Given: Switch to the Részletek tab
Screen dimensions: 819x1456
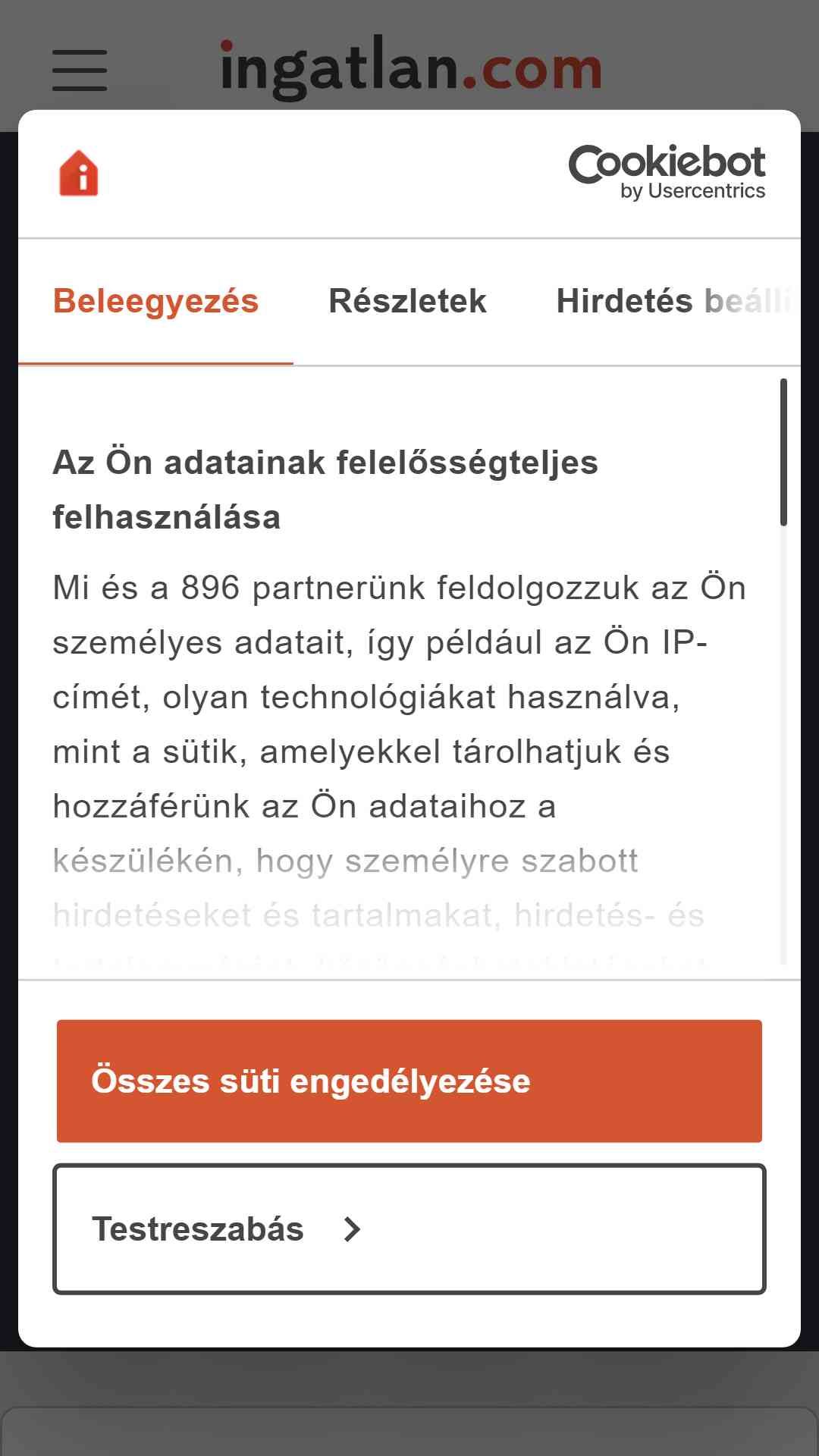Looking at the screenshot, I should pyautogui.click(x=407, y=302).
